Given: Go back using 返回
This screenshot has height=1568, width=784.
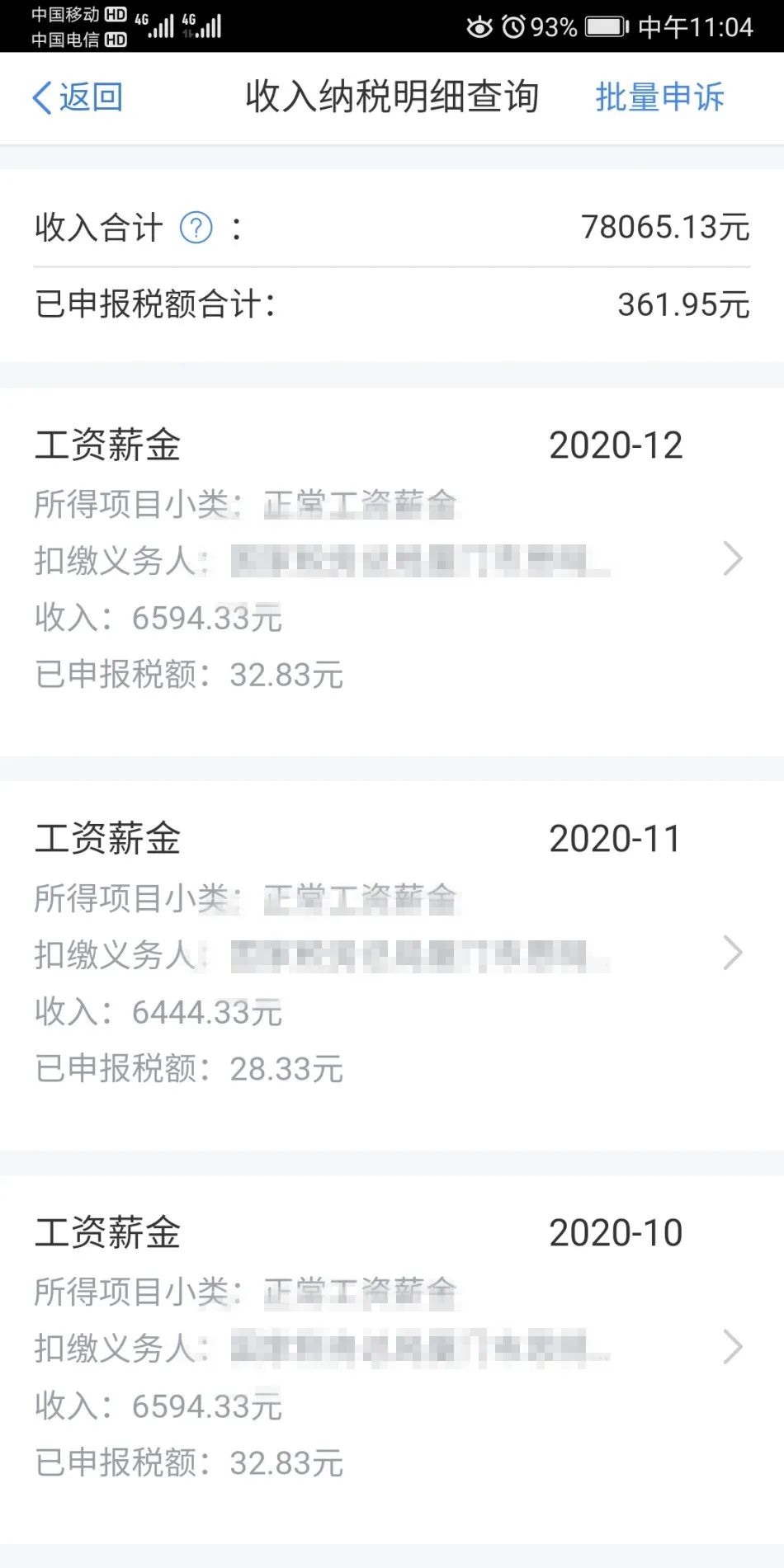Looking at the screenshot, I should point(78,97).
